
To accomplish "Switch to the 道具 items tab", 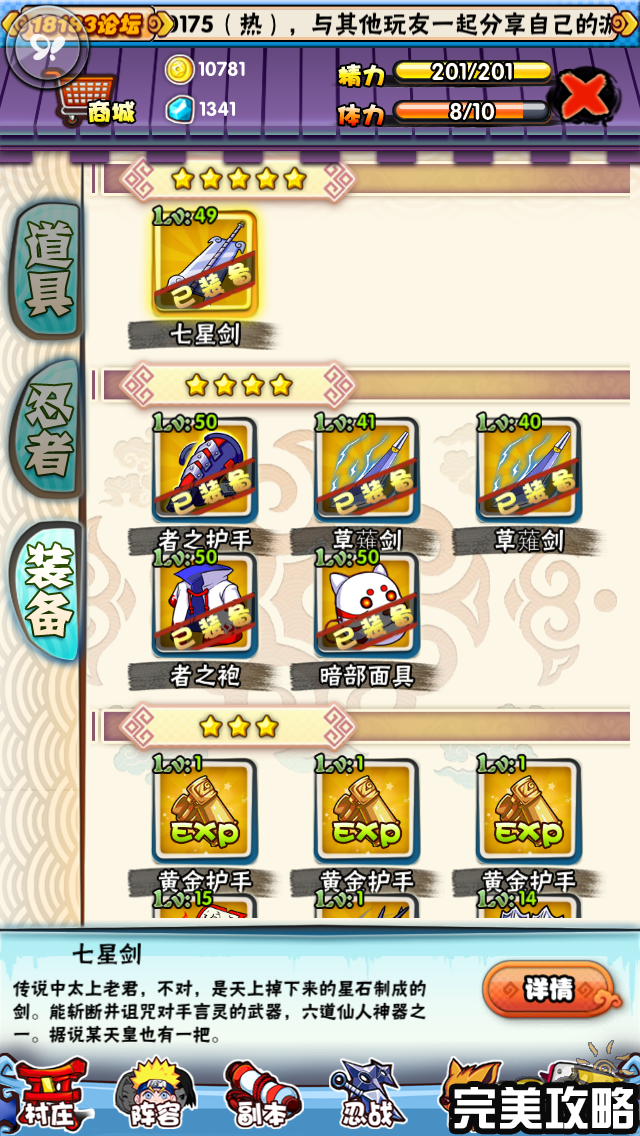I will pyautogui.click(x=47, y=270).
